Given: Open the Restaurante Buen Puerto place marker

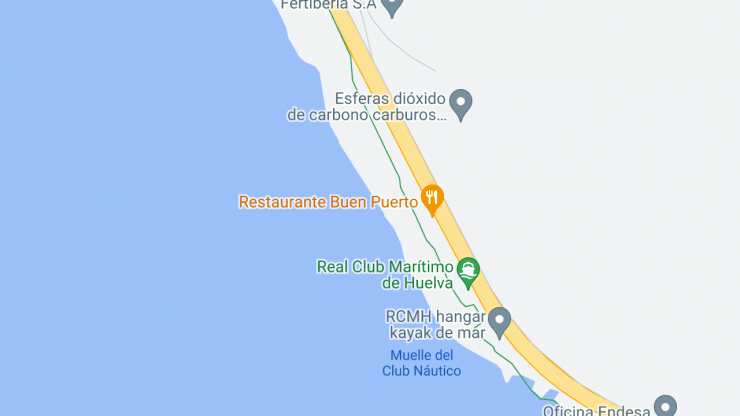Looking at the screenshot, I should 432,198.
